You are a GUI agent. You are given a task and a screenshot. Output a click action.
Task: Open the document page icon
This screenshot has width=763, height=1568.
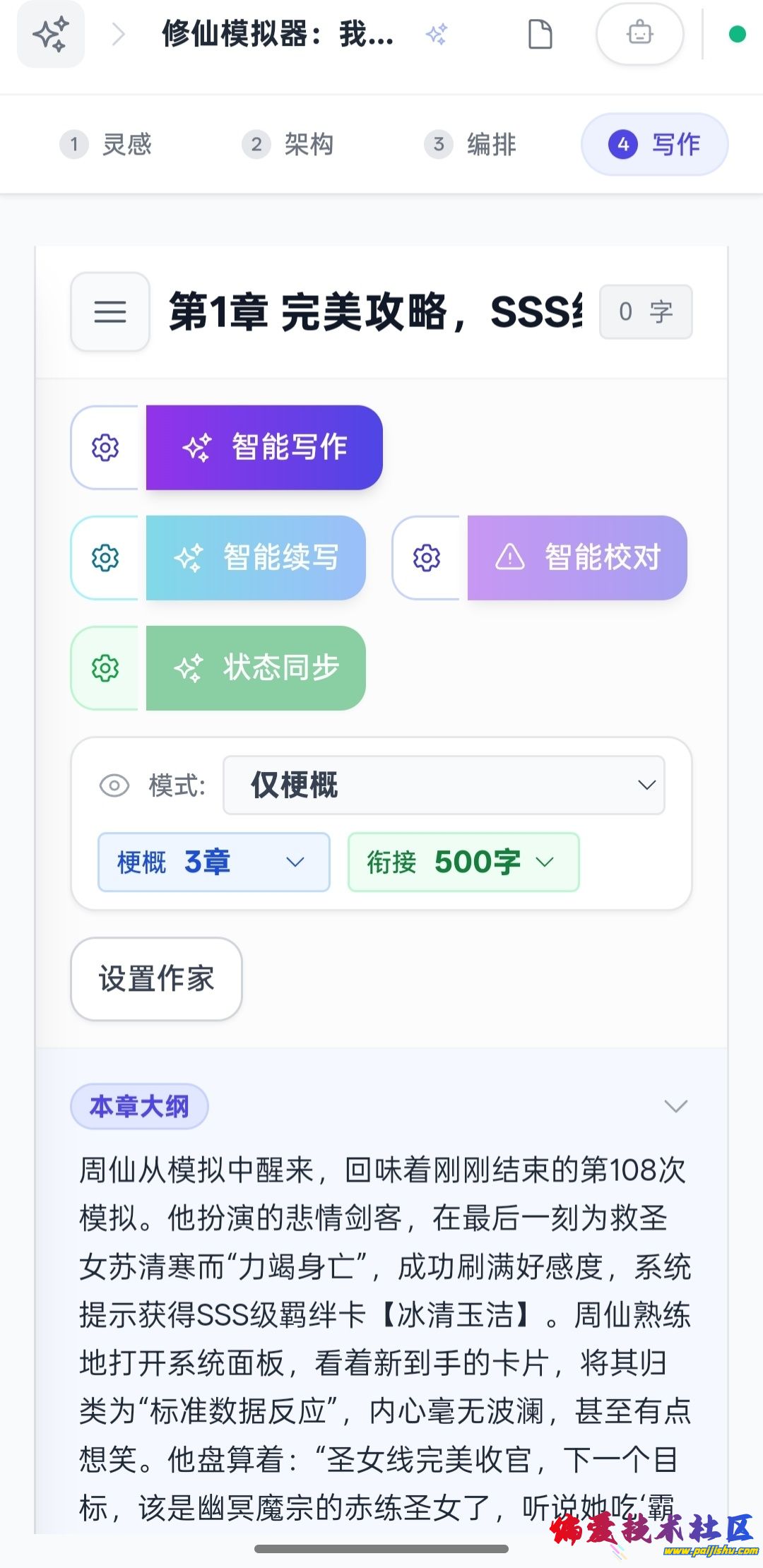[x=540, y=34]
